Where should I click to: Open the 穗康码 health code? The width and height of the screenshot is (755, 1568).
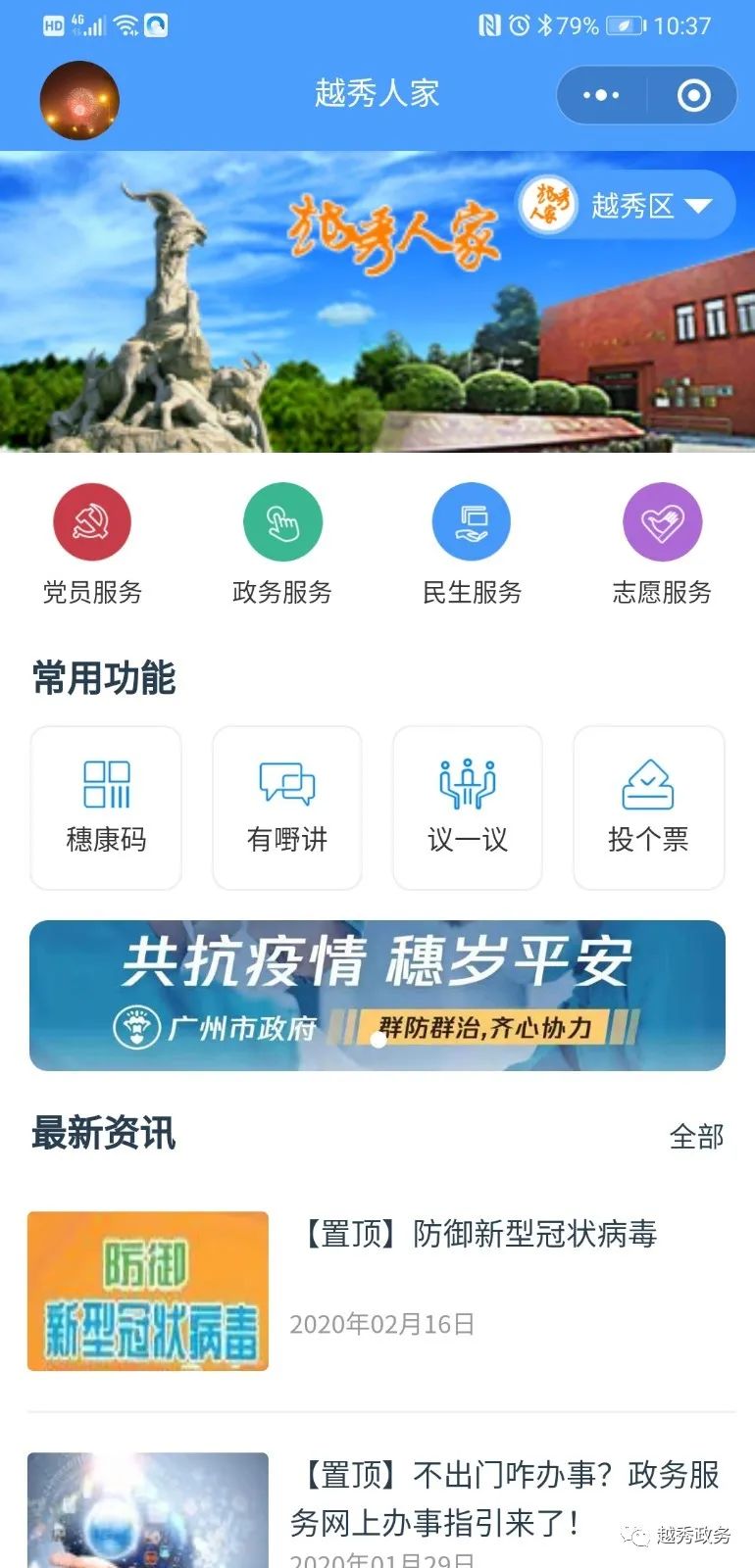(x=106, y=808)
